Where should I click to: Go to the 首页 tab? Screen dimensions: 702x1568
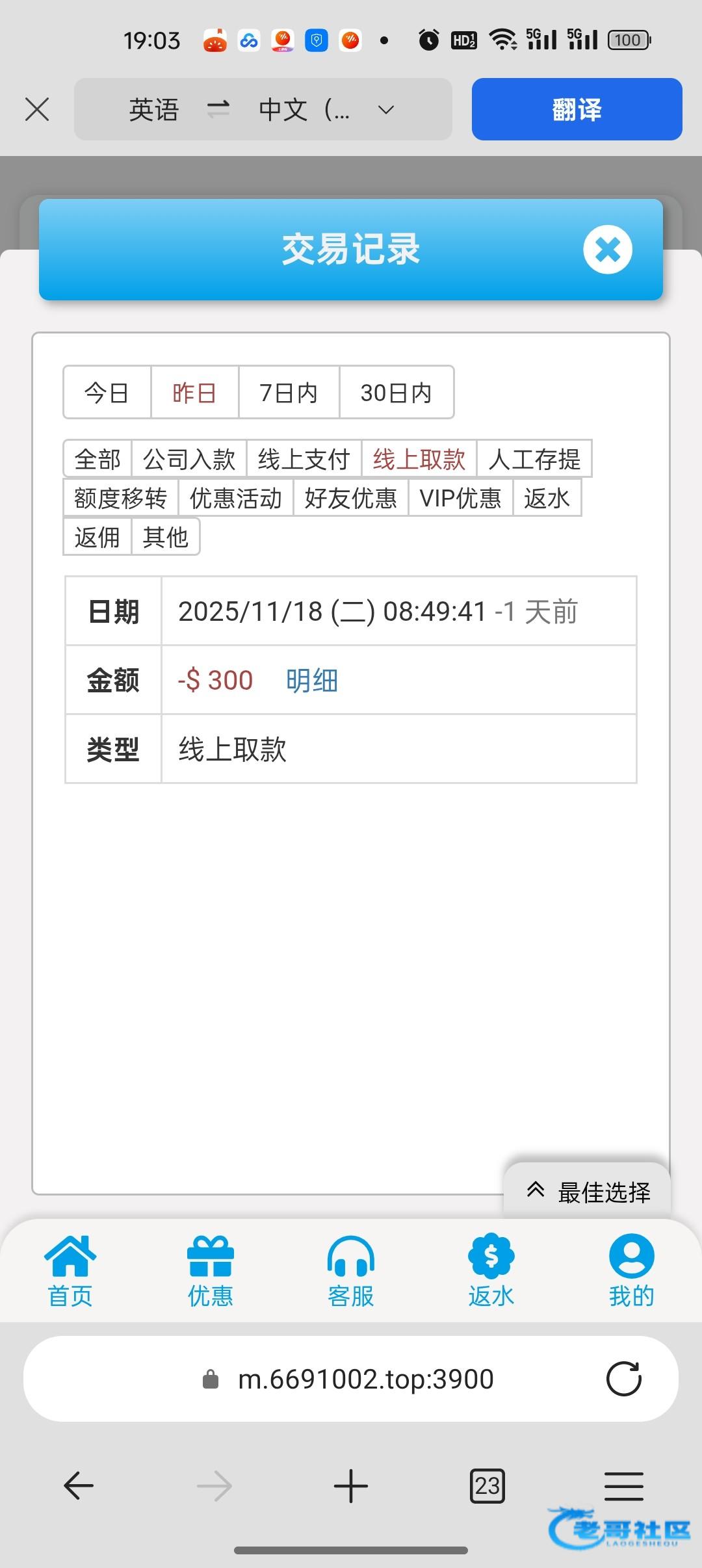(x=70, y=1272)
